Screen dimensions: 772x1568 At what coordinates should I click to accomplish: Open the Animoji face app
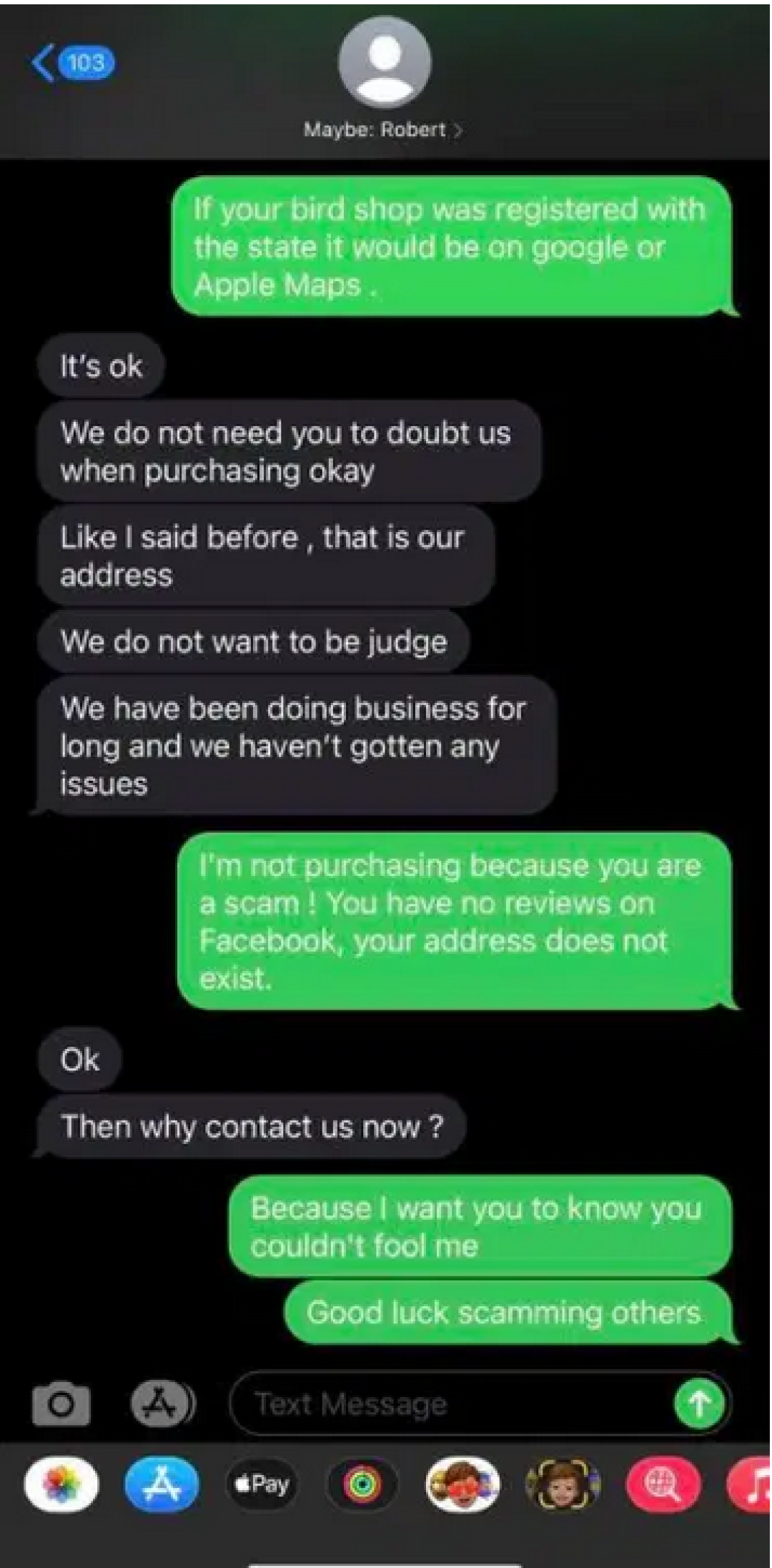[x=563, y=1486]
